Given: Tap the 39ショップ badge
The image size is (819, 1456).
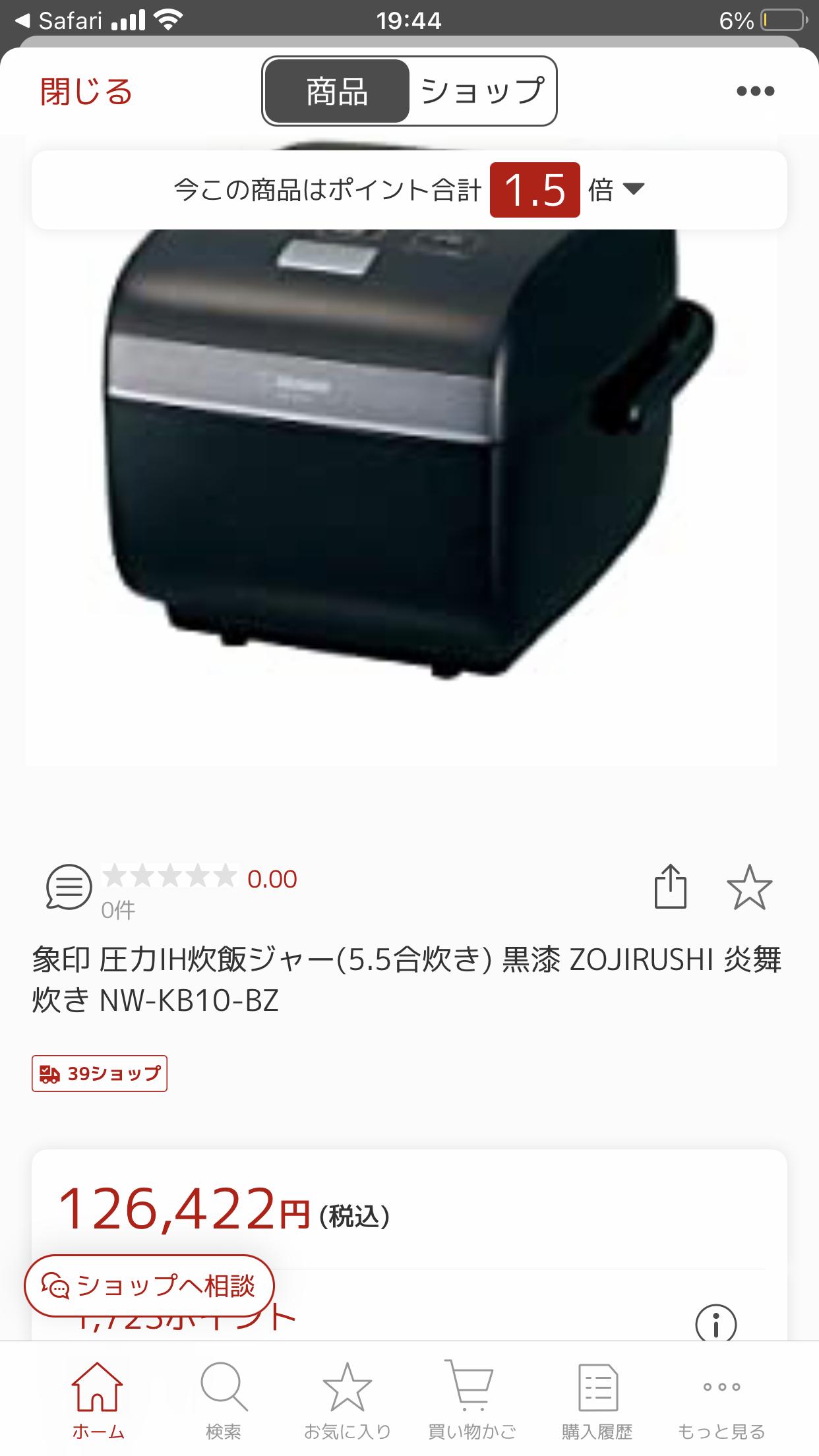Looking at the screenshot, I should [100, 1074].
